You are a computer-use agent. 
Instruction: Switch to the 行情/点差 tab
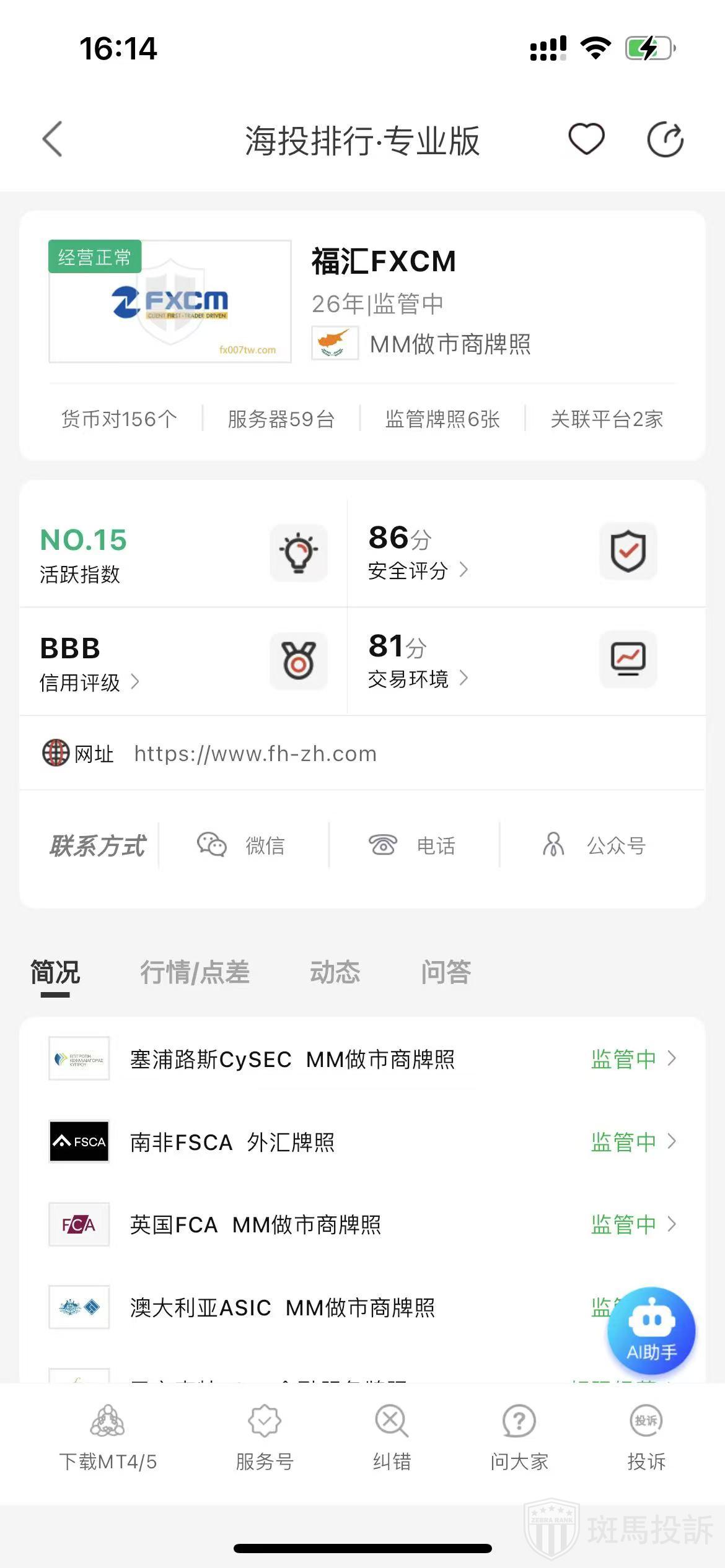(195, 972)
